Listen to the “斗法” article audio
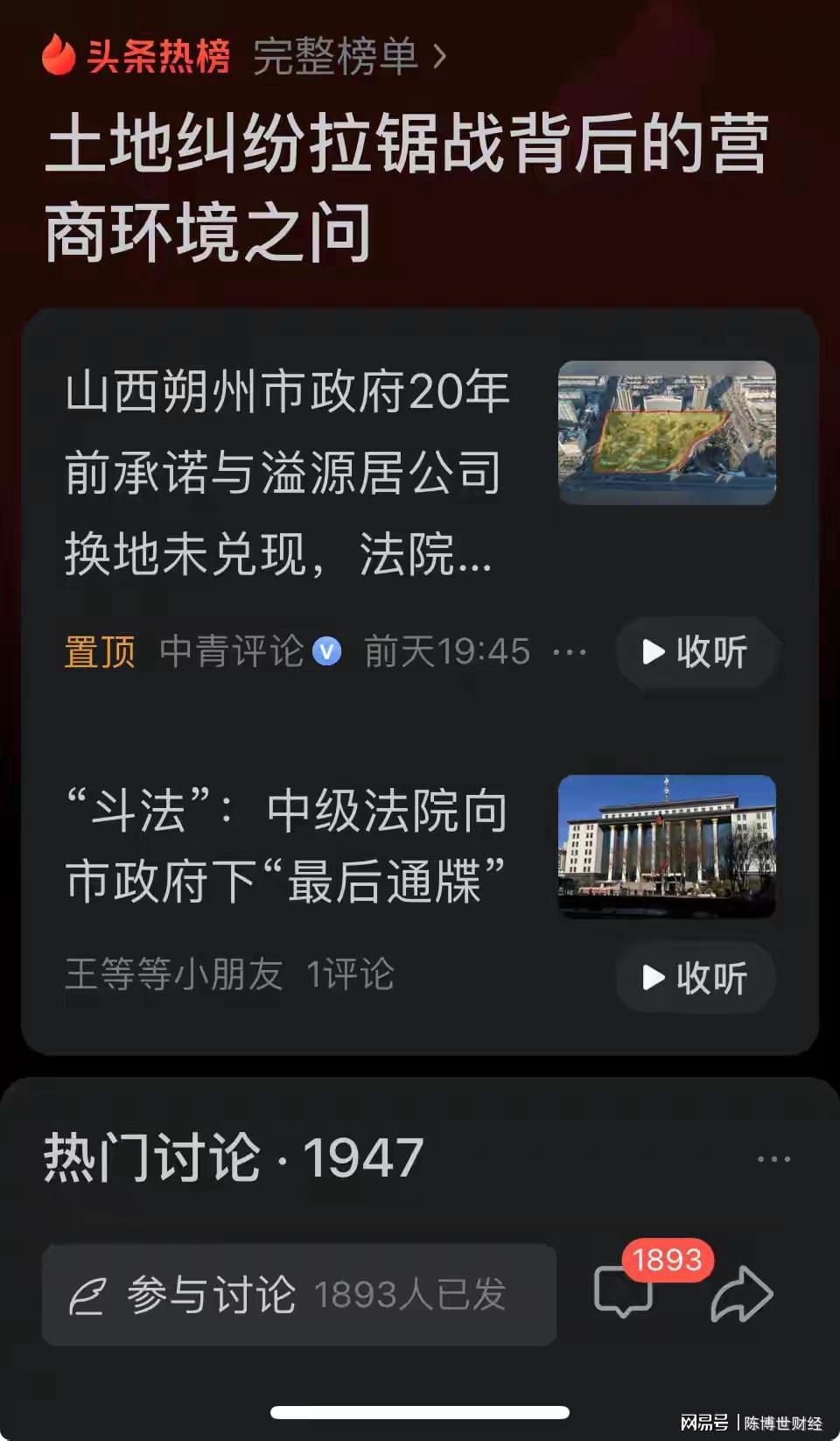The height and width of the screenshot is (1441, 840). [696, 978]
